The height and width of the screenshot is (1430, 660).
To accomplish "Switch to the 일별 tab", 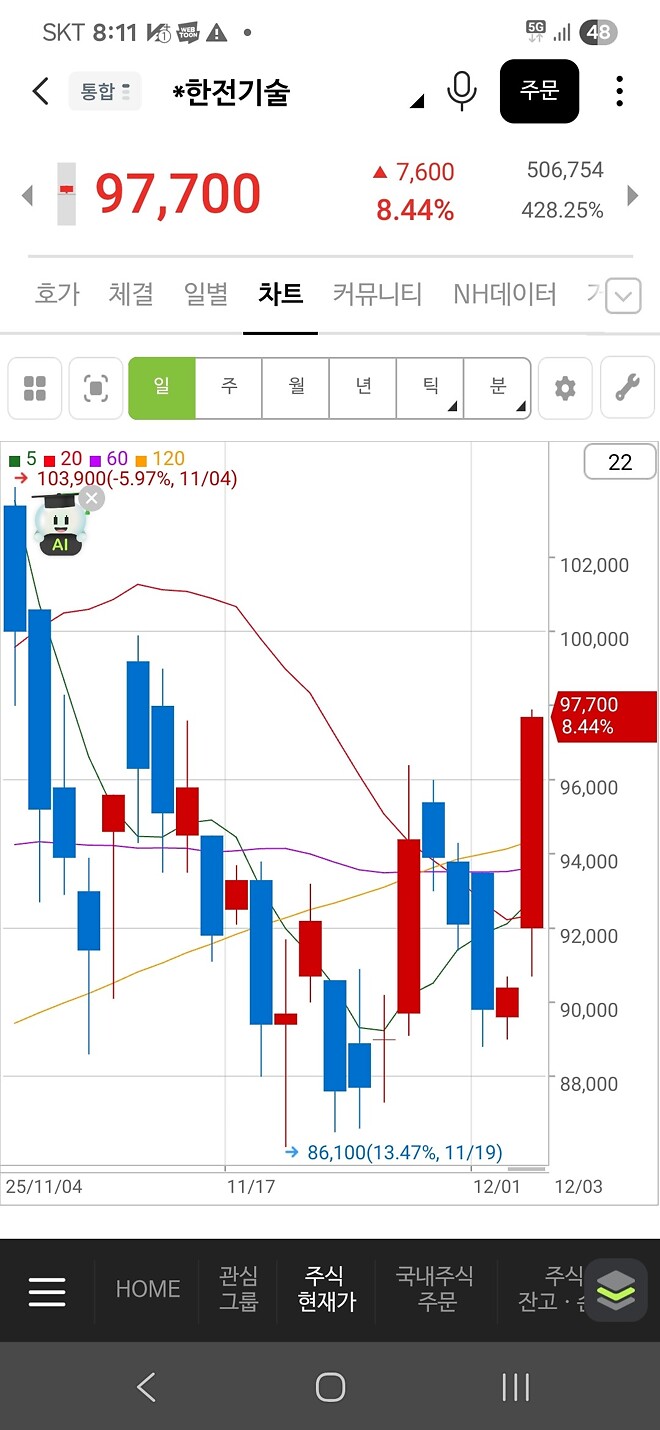I will [x=206, y=294].
